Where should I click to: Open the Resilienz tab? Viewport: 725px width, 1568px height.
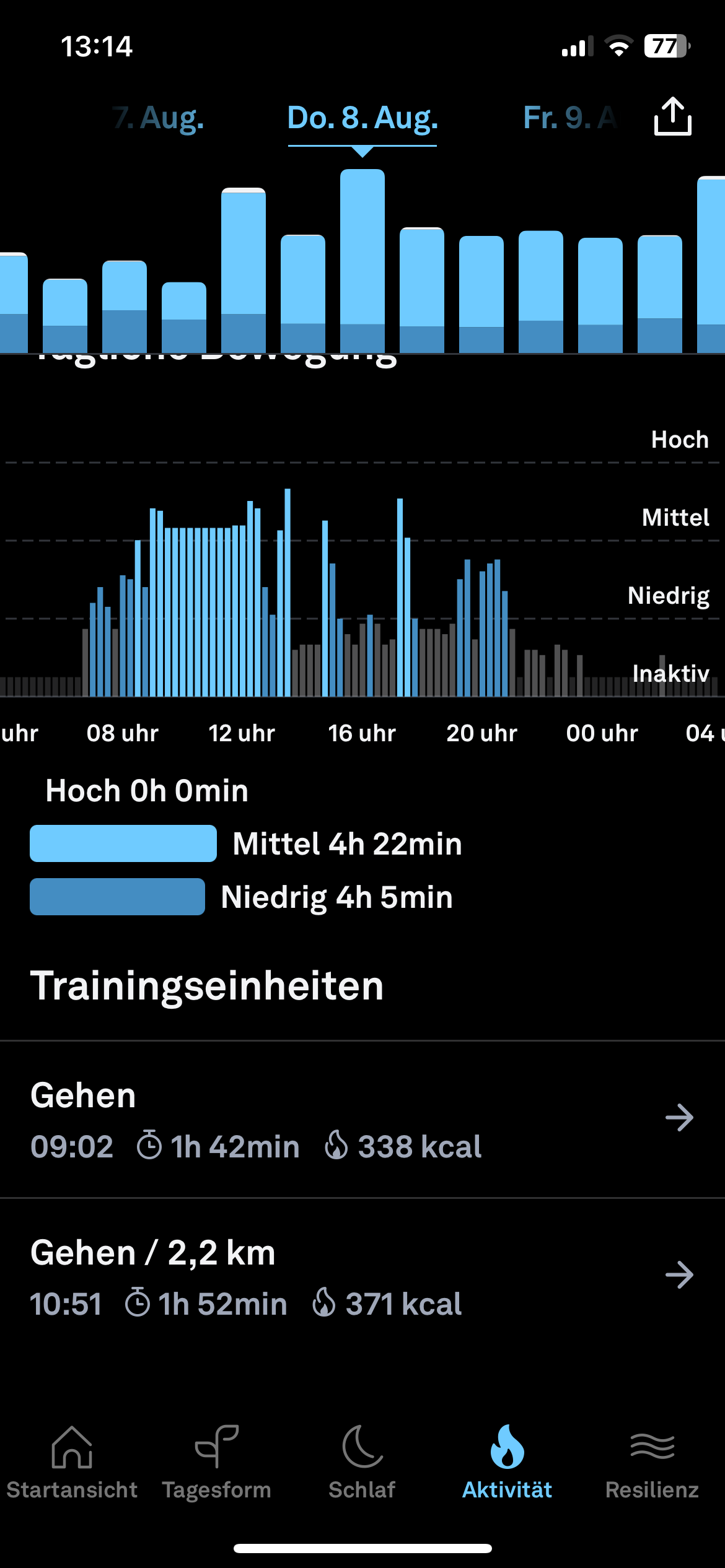[x=652, y=1463]
